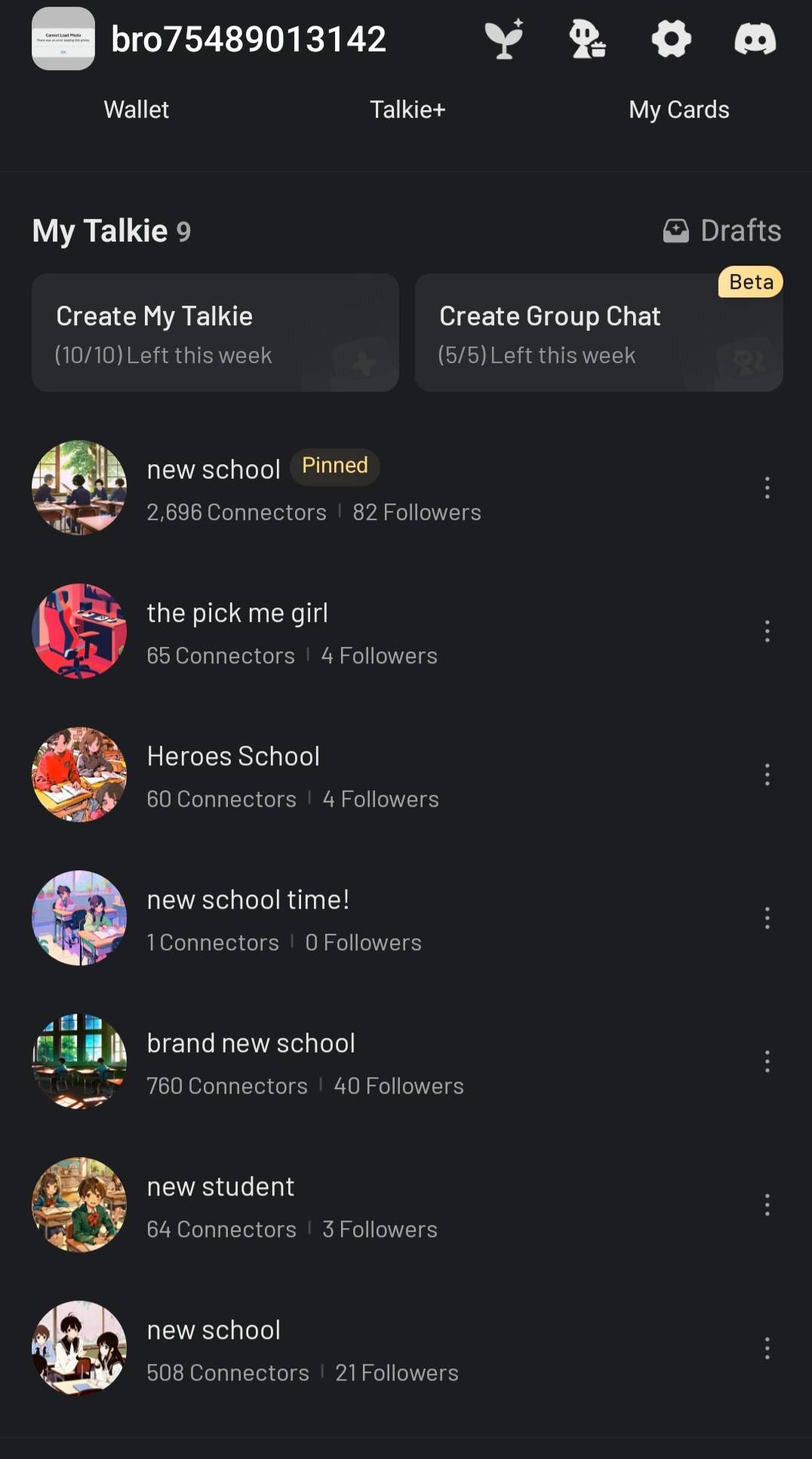The height and width of the screenshot is (1459, 812).
Task: Tap more options for "brand new school"
Action: pos(767,1061)
